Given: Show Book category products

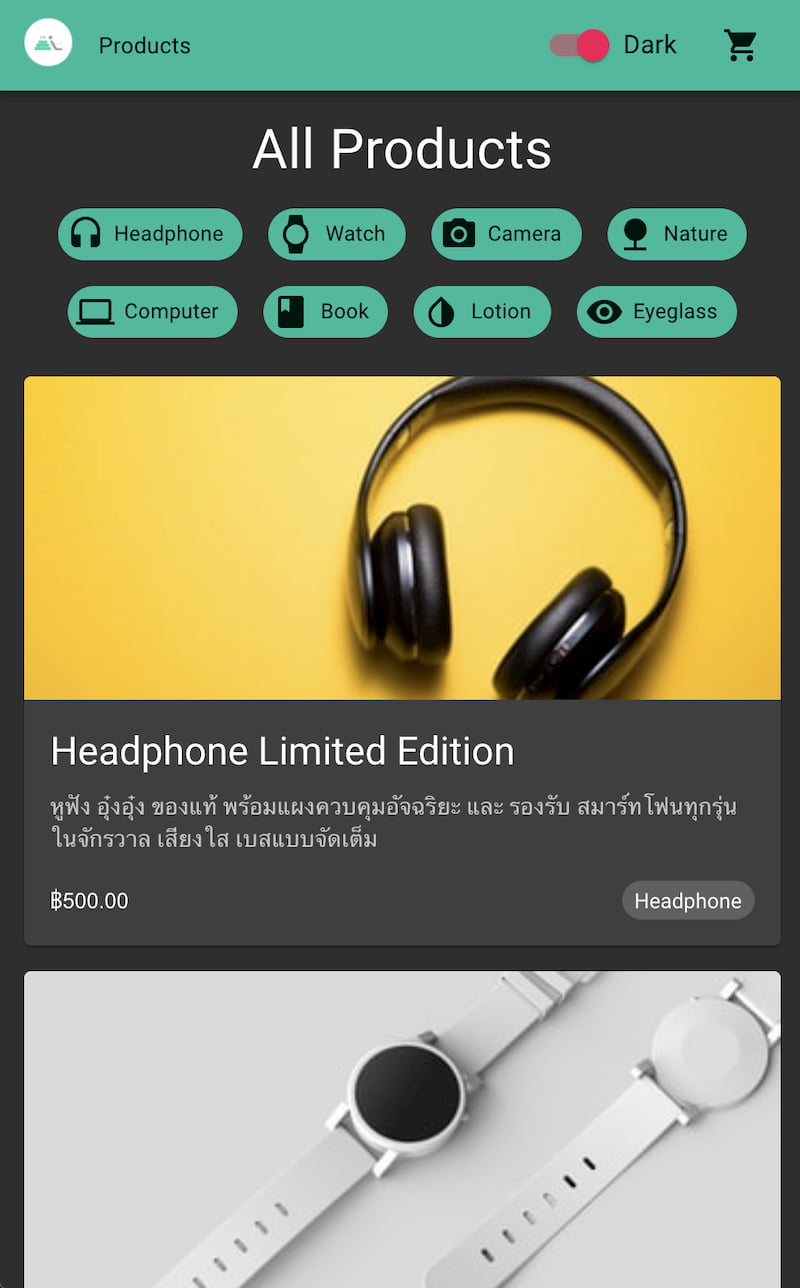Looking at the screenshot, I should [x=325, y=312].
